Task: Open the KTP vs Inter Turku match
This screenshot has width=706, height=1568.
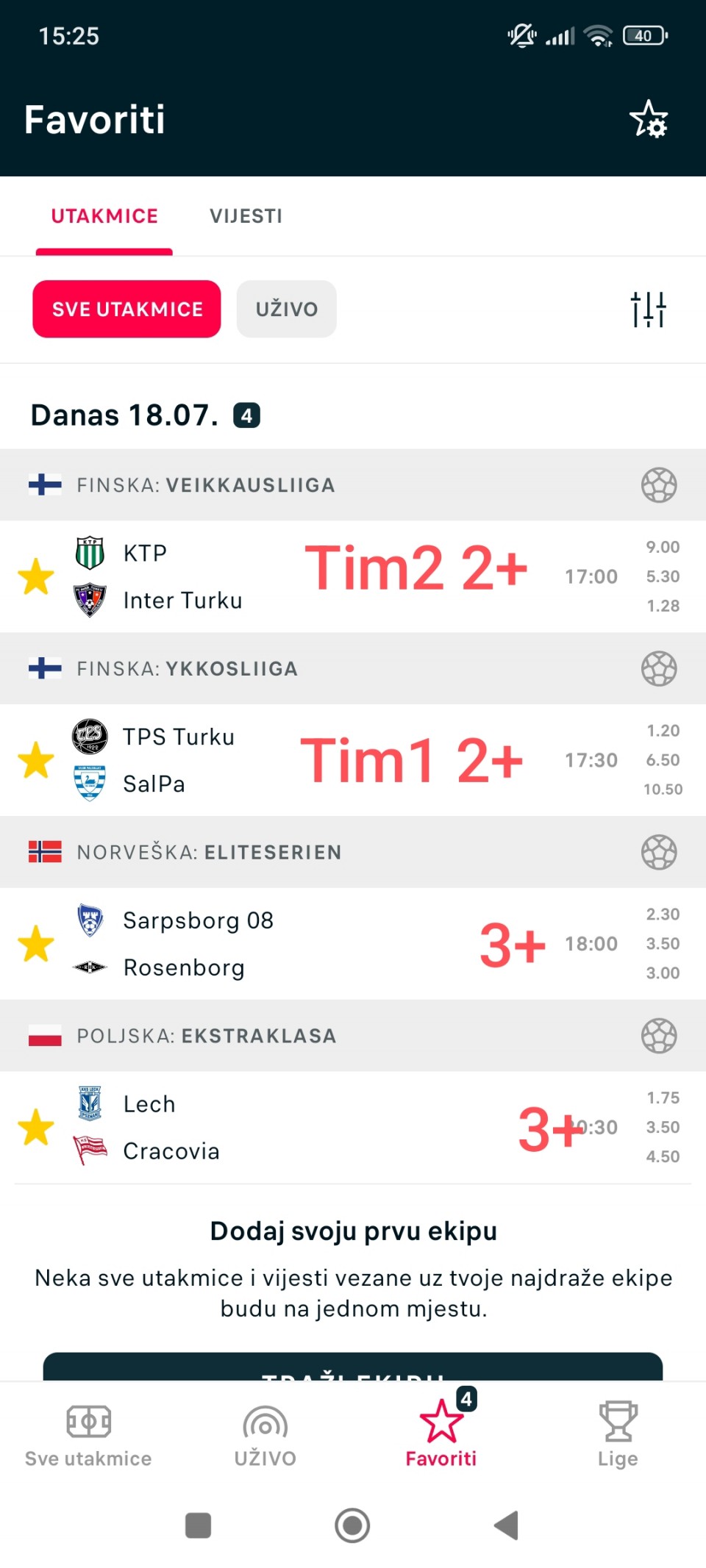Action: pyautogui.click(x=353, y=576)
